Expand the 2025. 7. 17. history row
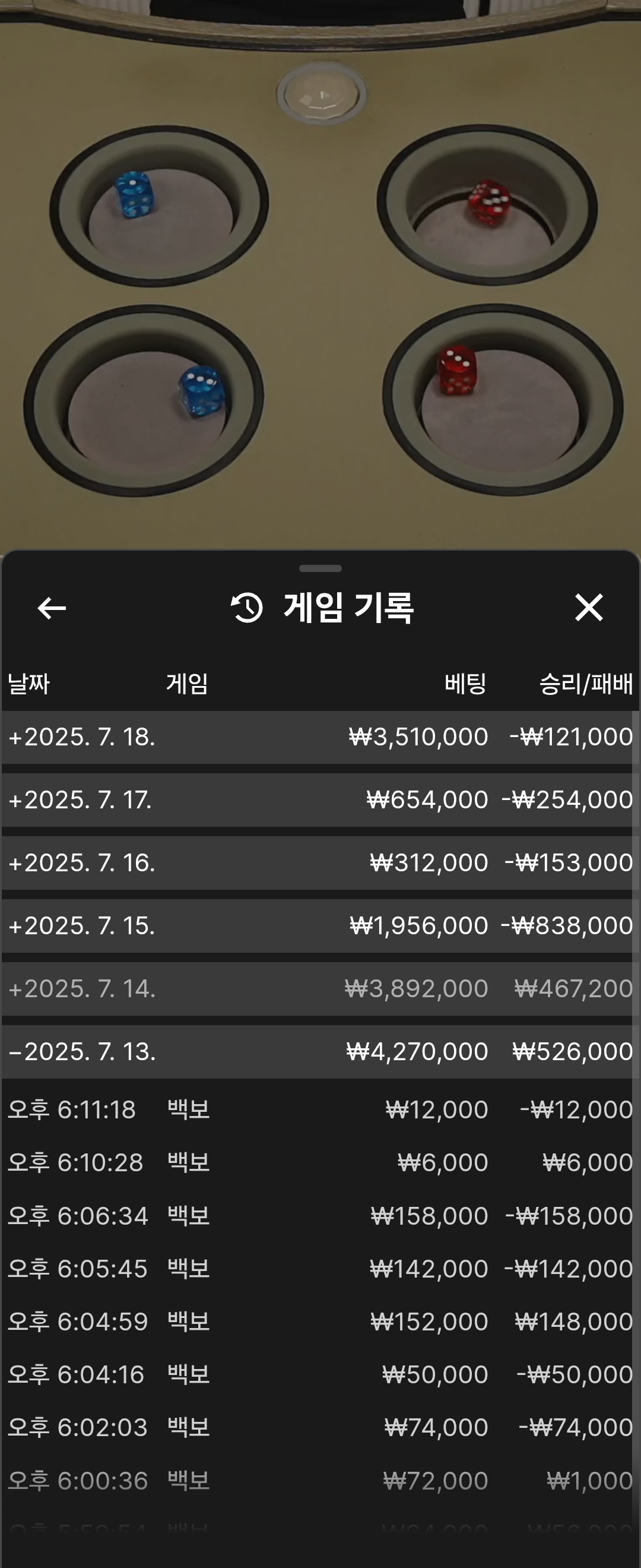The height and width of the screenshot is (1568, 641). click(316, 800)
